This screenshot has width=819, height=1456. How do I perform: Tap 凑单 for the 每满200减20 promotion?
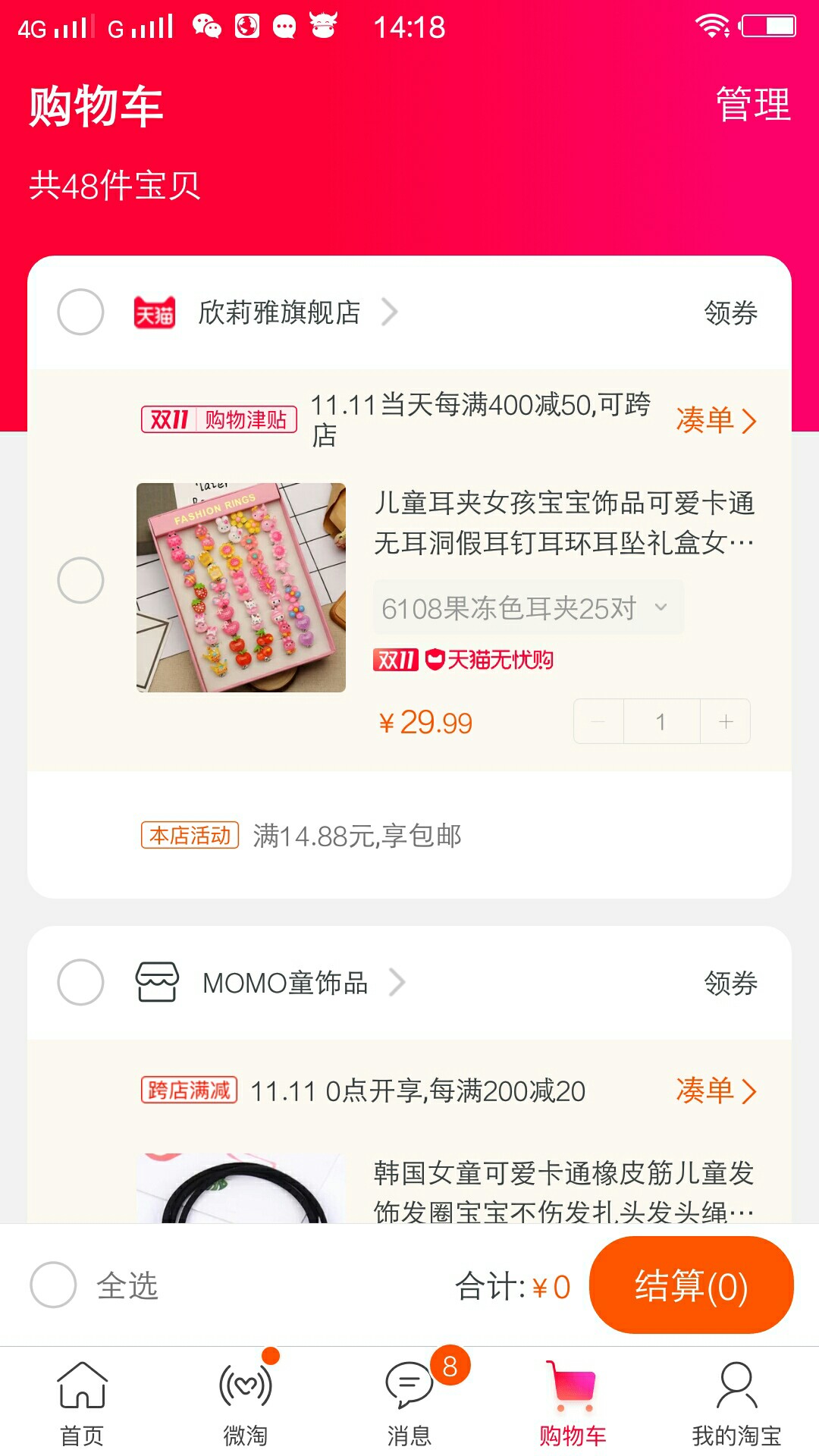coord(717,1090)
